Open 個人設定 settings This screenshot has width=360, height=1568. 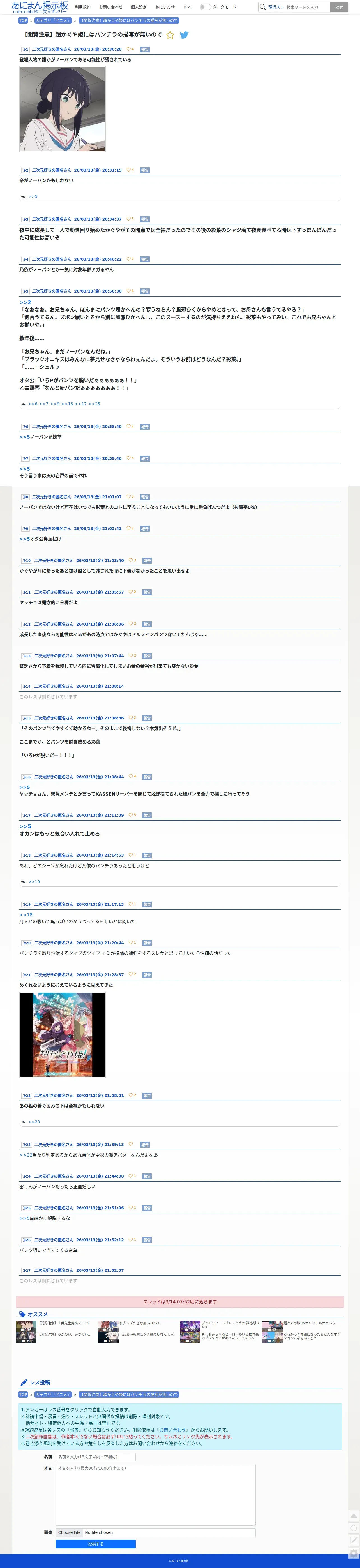(x=138, y=7)
